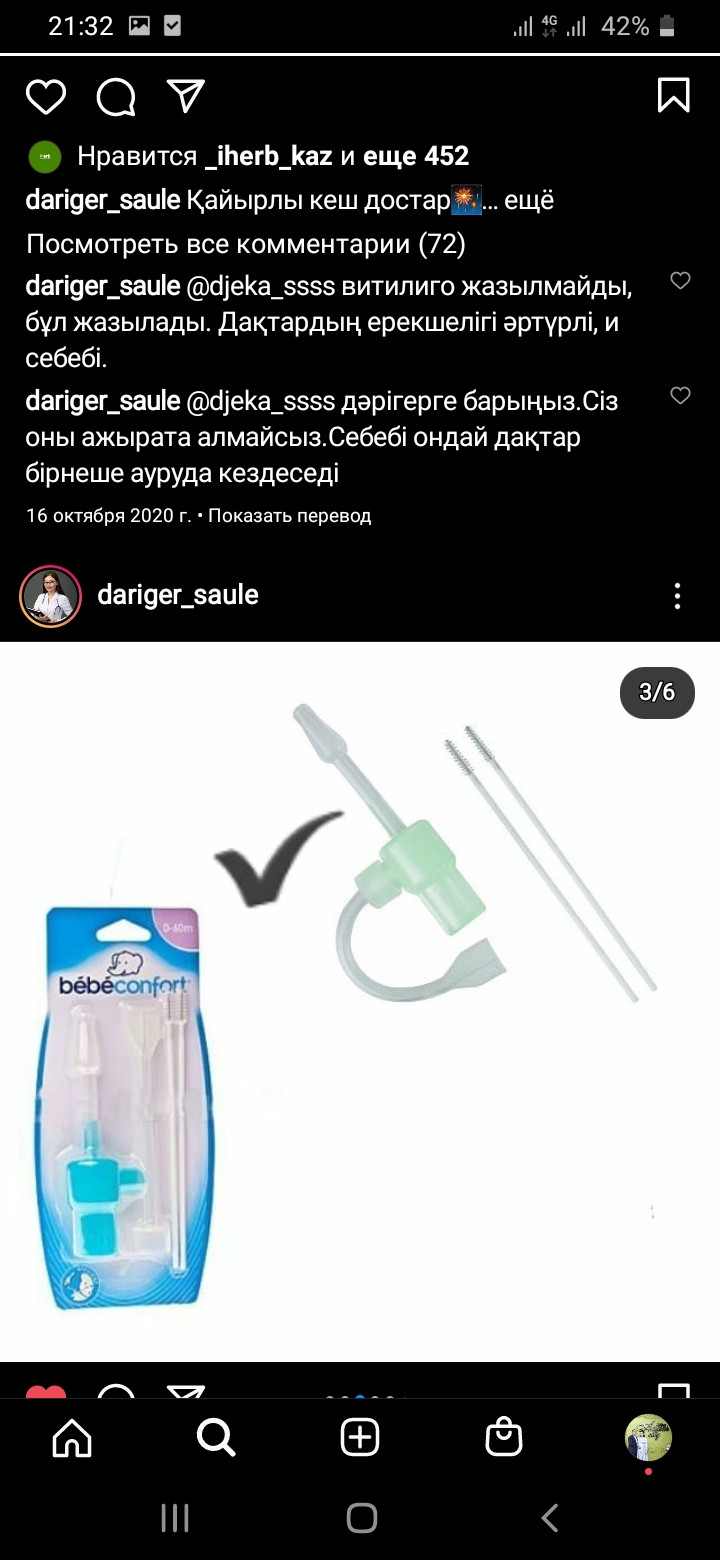Go to the Instagram home feed tab
Screen dimensions: 720x1560
pyautogui.click(x=72, y=1438)
